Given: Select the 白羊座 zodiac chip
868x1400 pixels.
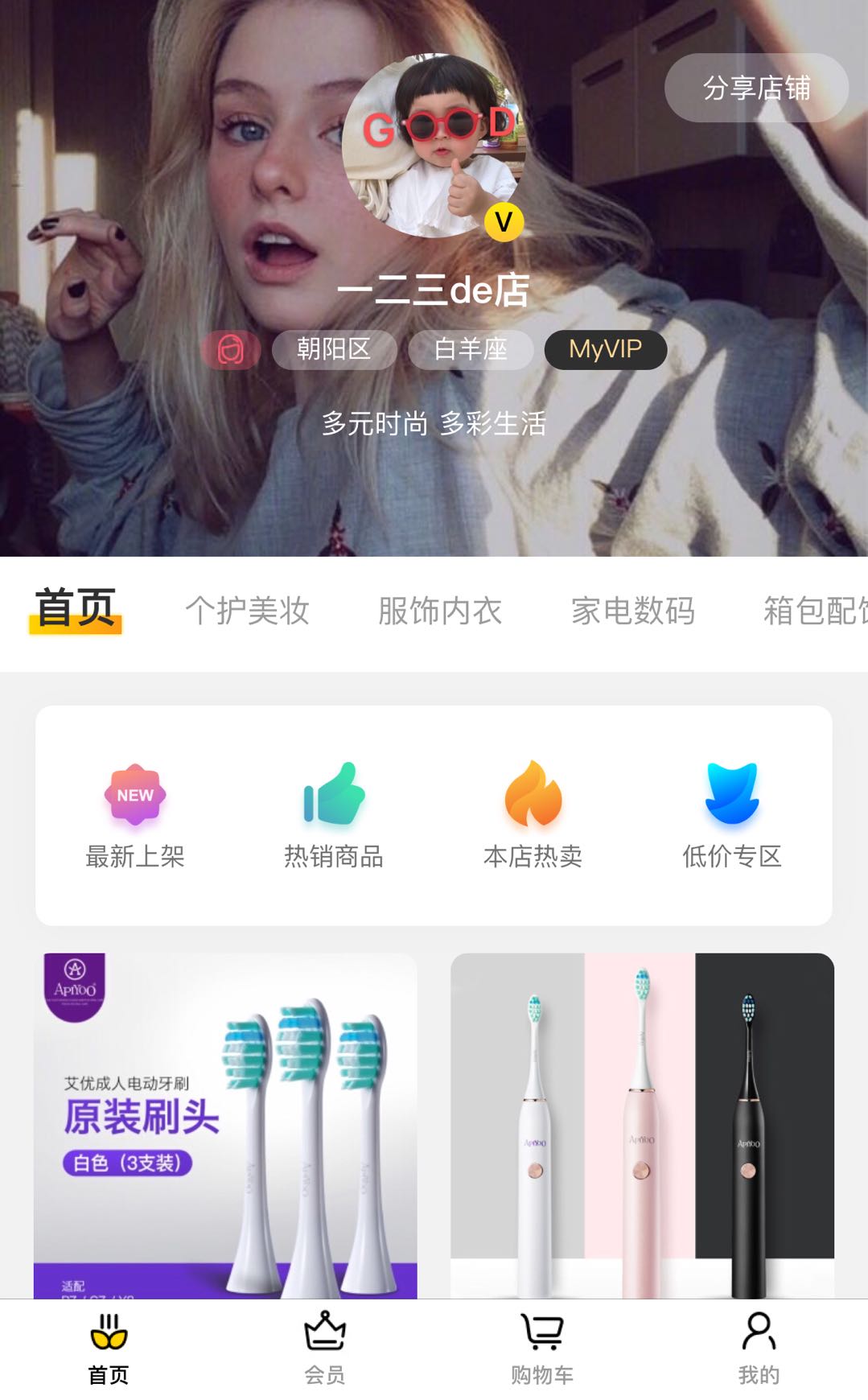Looking at the screenshot, I should [x=471, y=350].
